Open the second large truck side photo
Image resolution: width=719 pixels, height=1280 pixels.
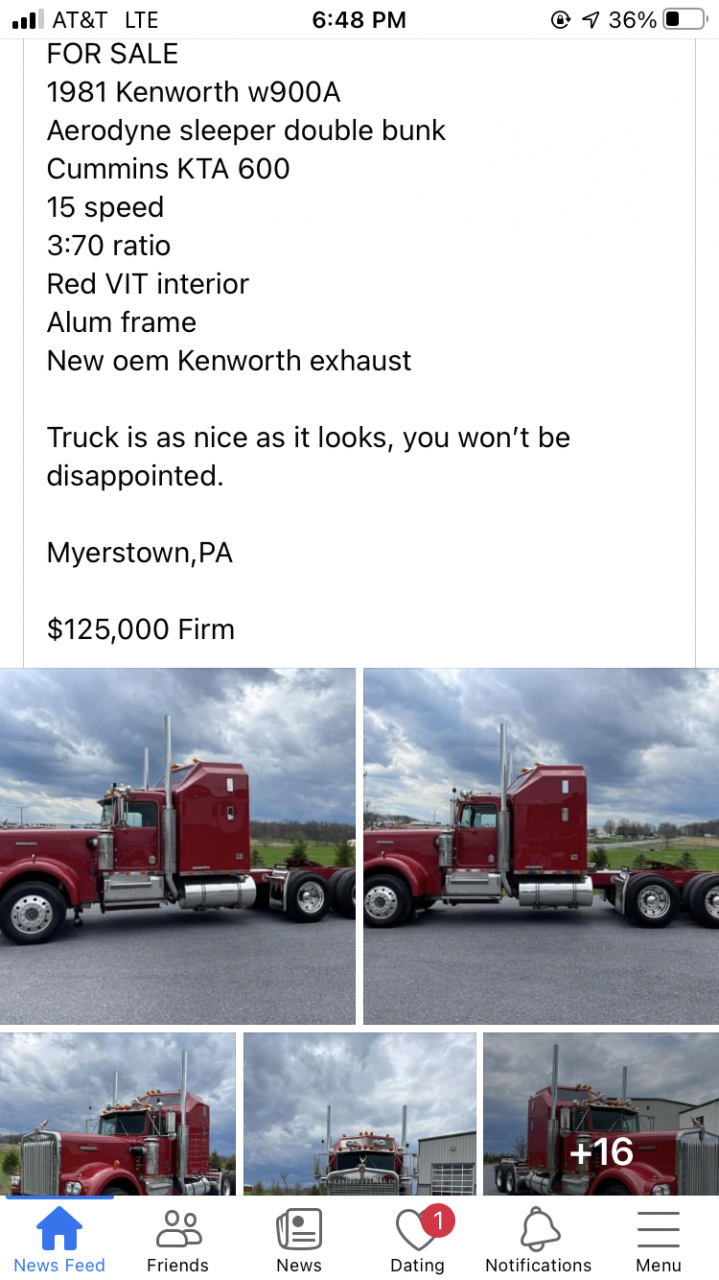coord(541,846)
